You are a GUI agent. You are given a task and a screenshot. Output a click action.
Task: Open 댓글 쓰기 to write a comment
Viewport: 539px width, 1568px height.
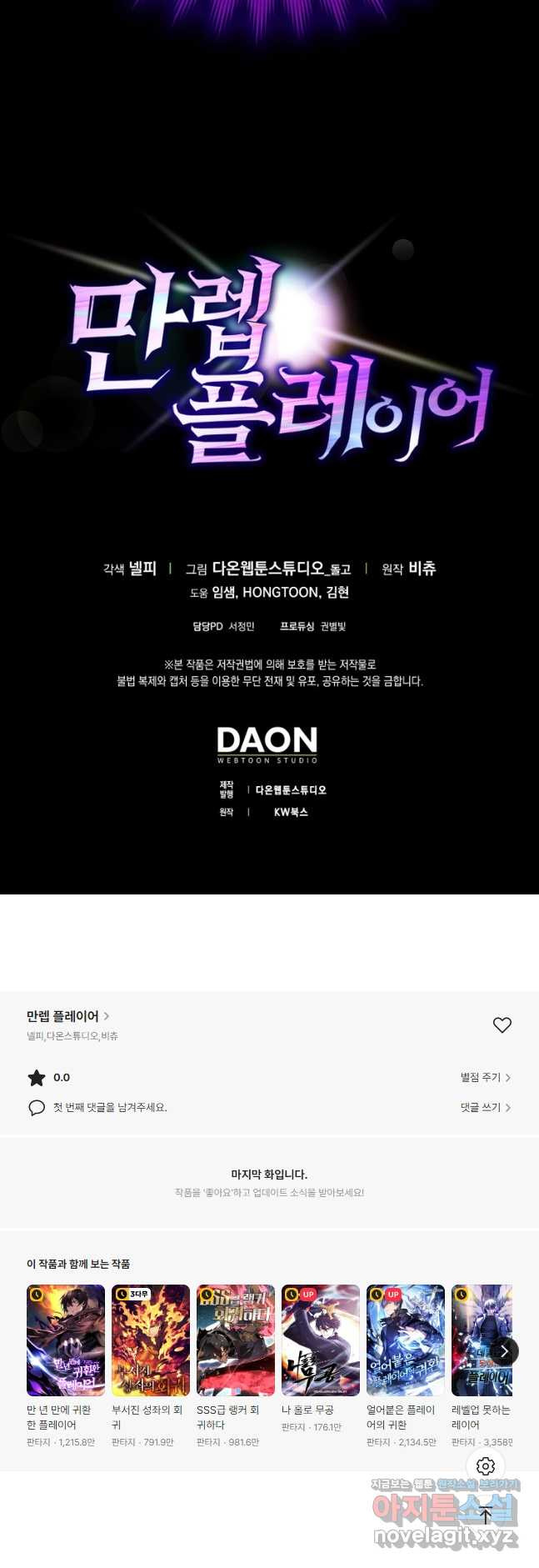pyautogui.click(x=485, y=1107)
